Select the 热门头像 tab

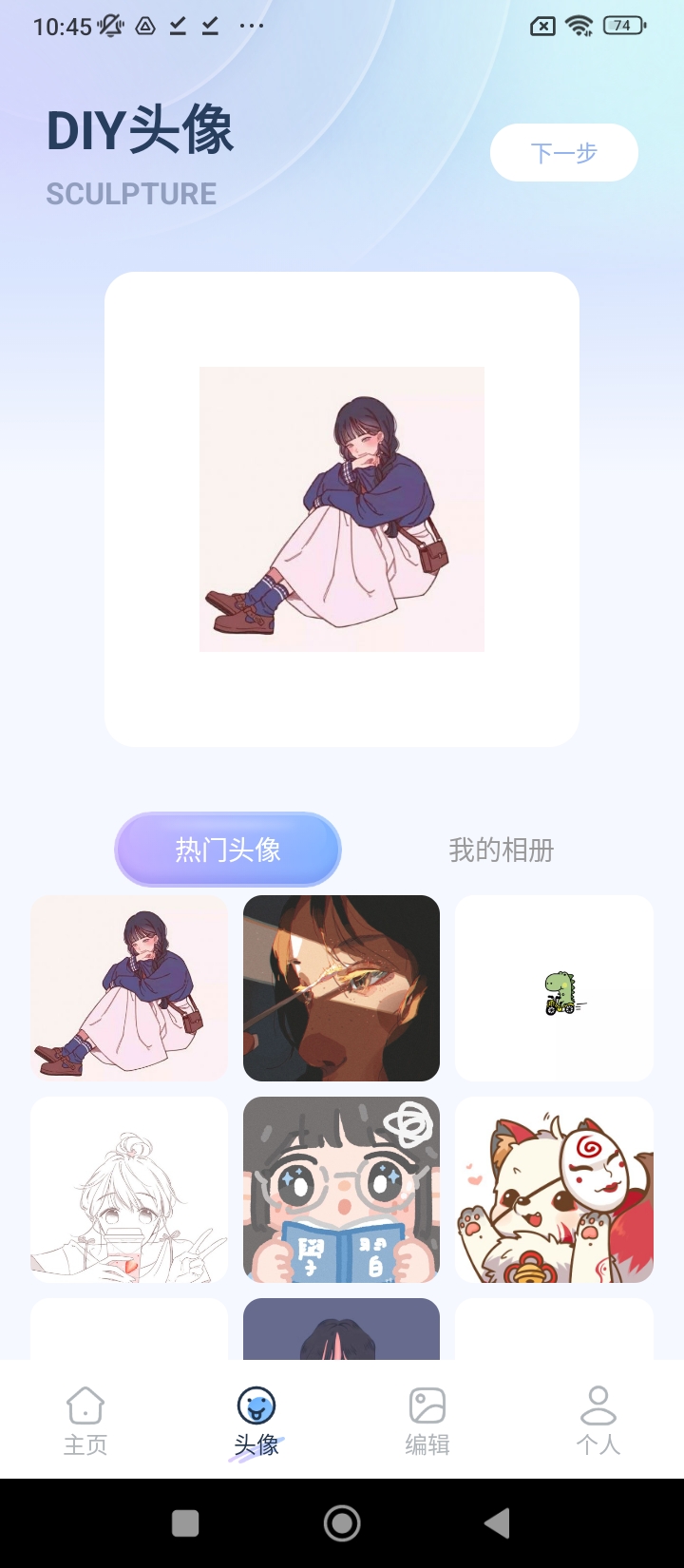pos(228,850)
